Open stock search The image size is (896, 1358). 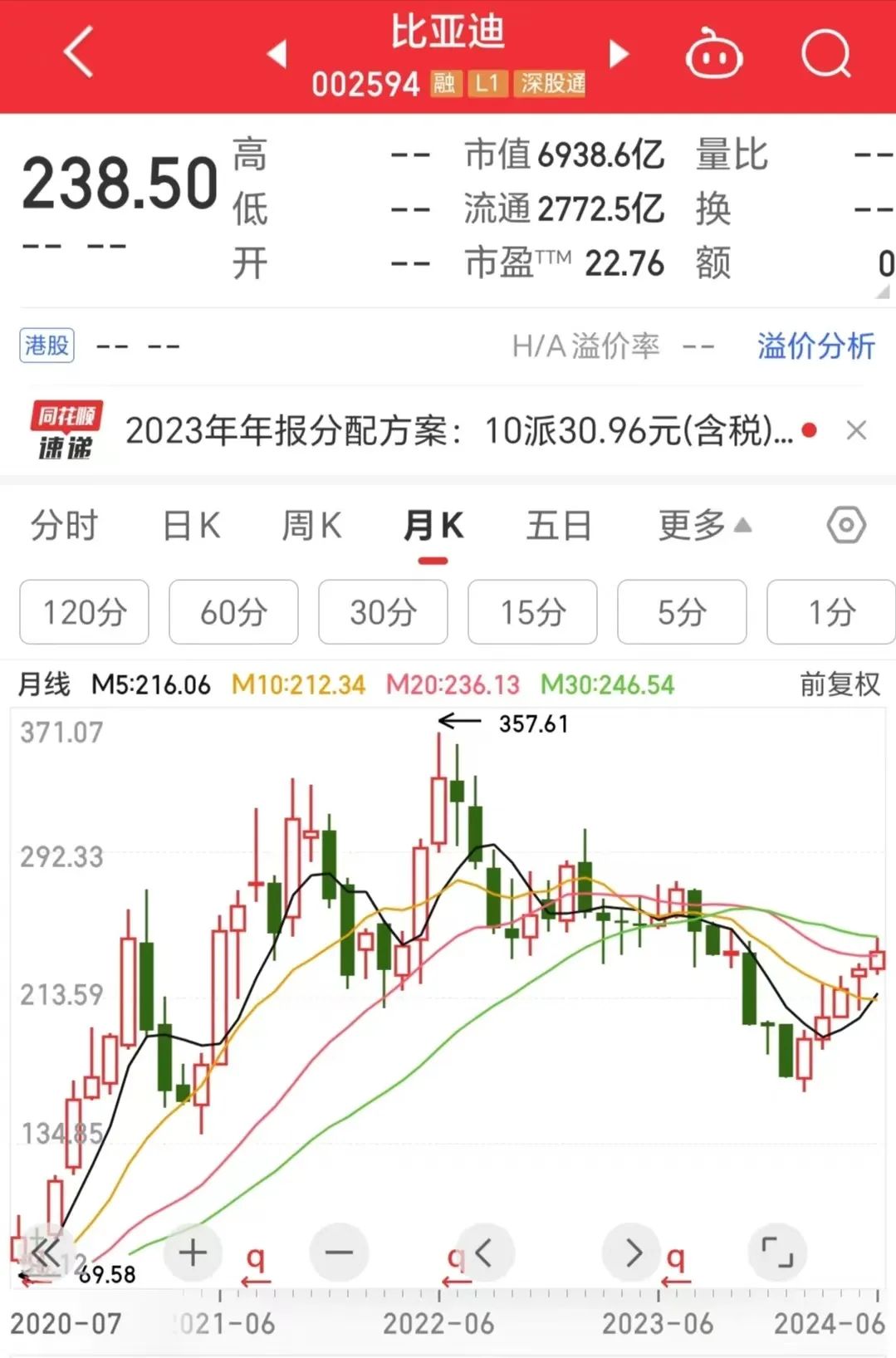pyautogui.click(x=825, y=55)
